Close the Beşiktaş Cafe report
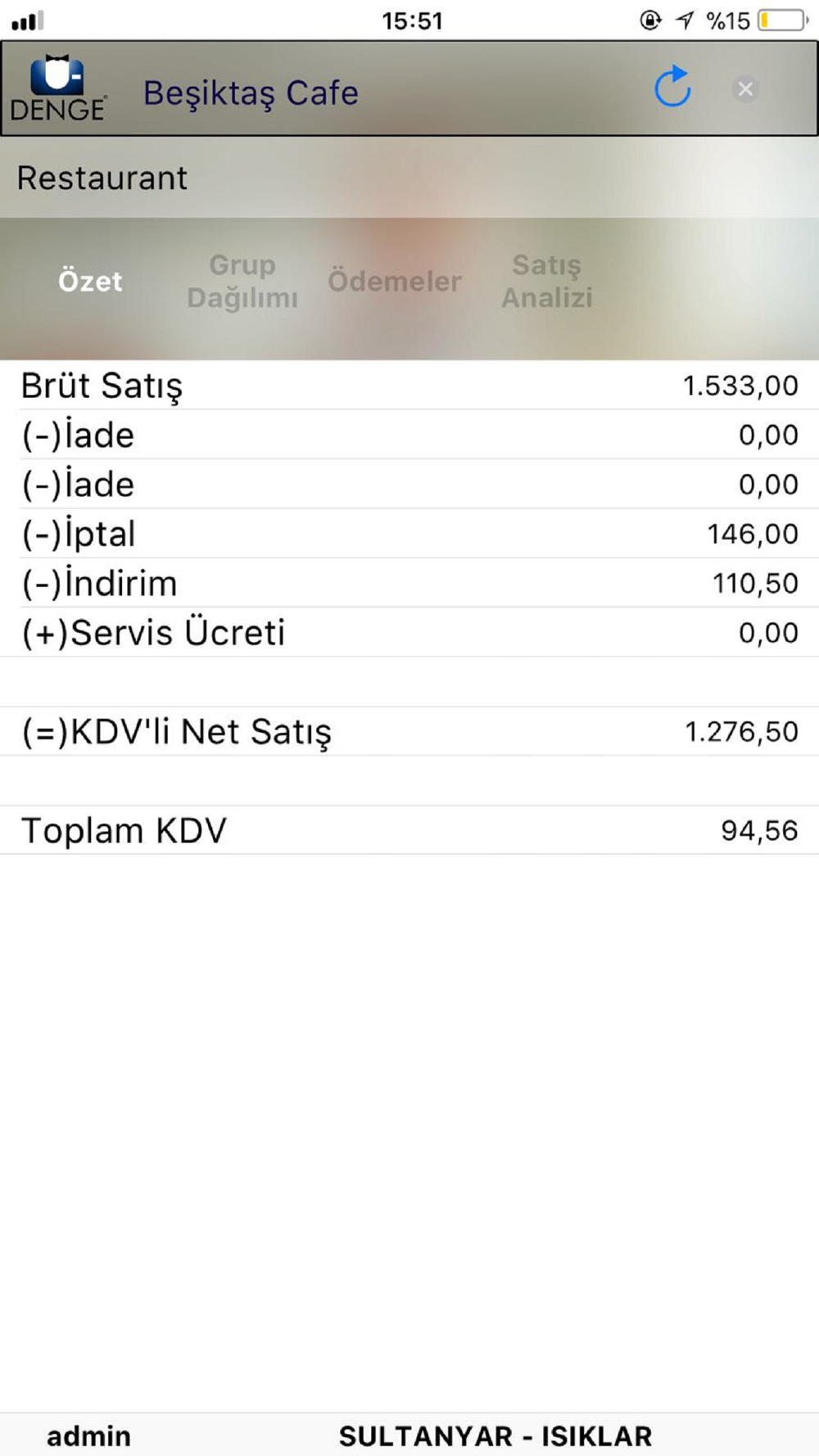The width and height of the screenshot is (819, 1456). pos(745,88)
